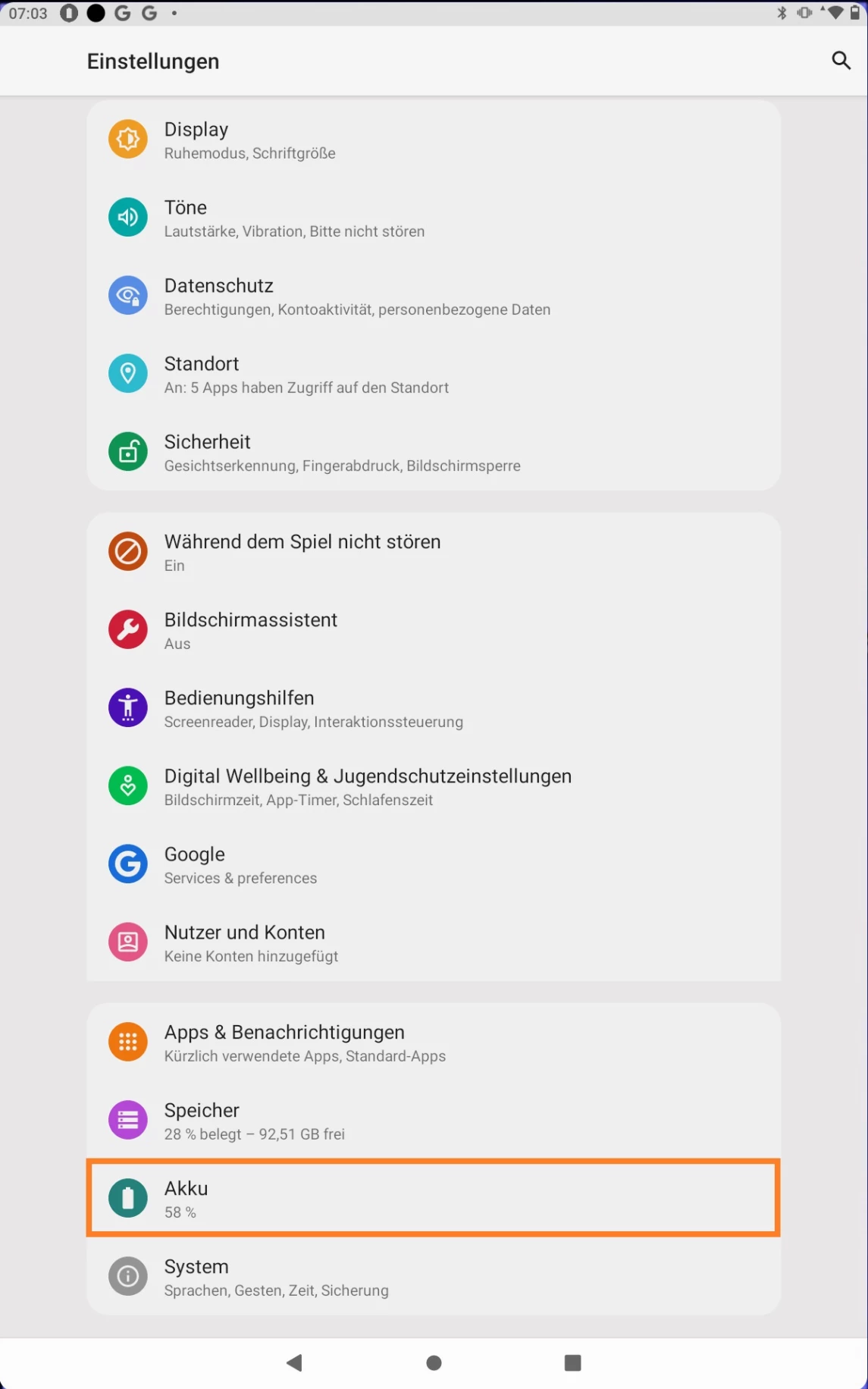The image size is (868, 1389).
Task: Open Standort location settings
Action: pyautogui.click(x=432, y=375)
